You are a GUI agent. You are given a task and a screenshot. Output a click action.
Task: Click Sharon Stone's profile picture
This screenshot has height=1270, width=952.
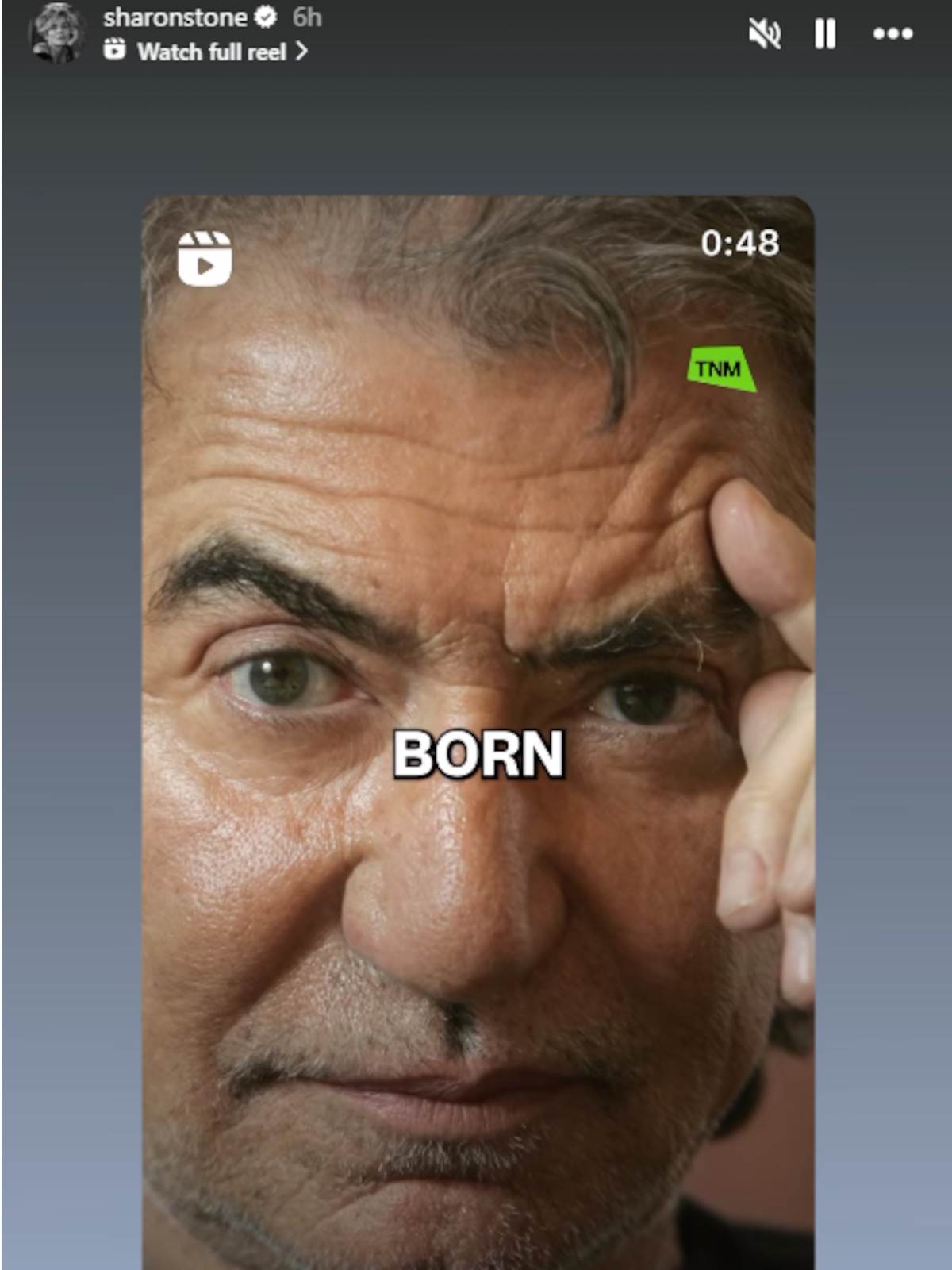(59, 35)
